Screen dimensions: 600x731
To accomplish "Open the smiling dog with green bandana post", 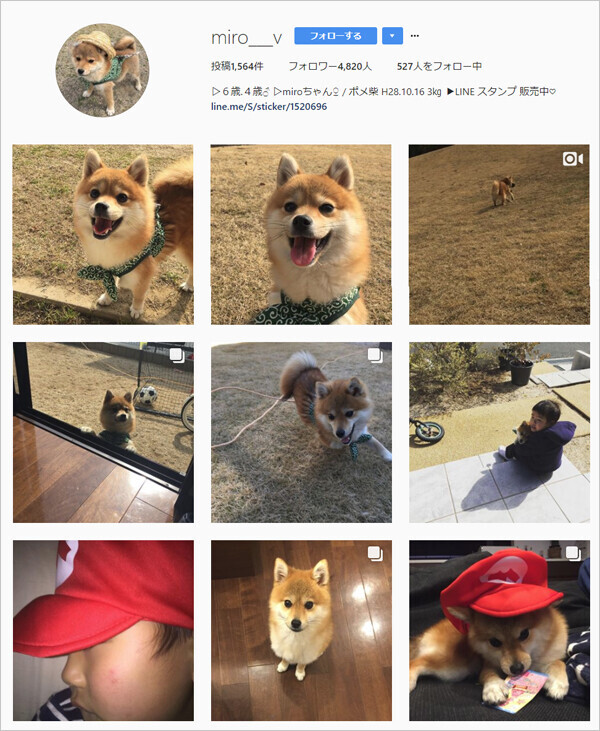I will point(103,234).
